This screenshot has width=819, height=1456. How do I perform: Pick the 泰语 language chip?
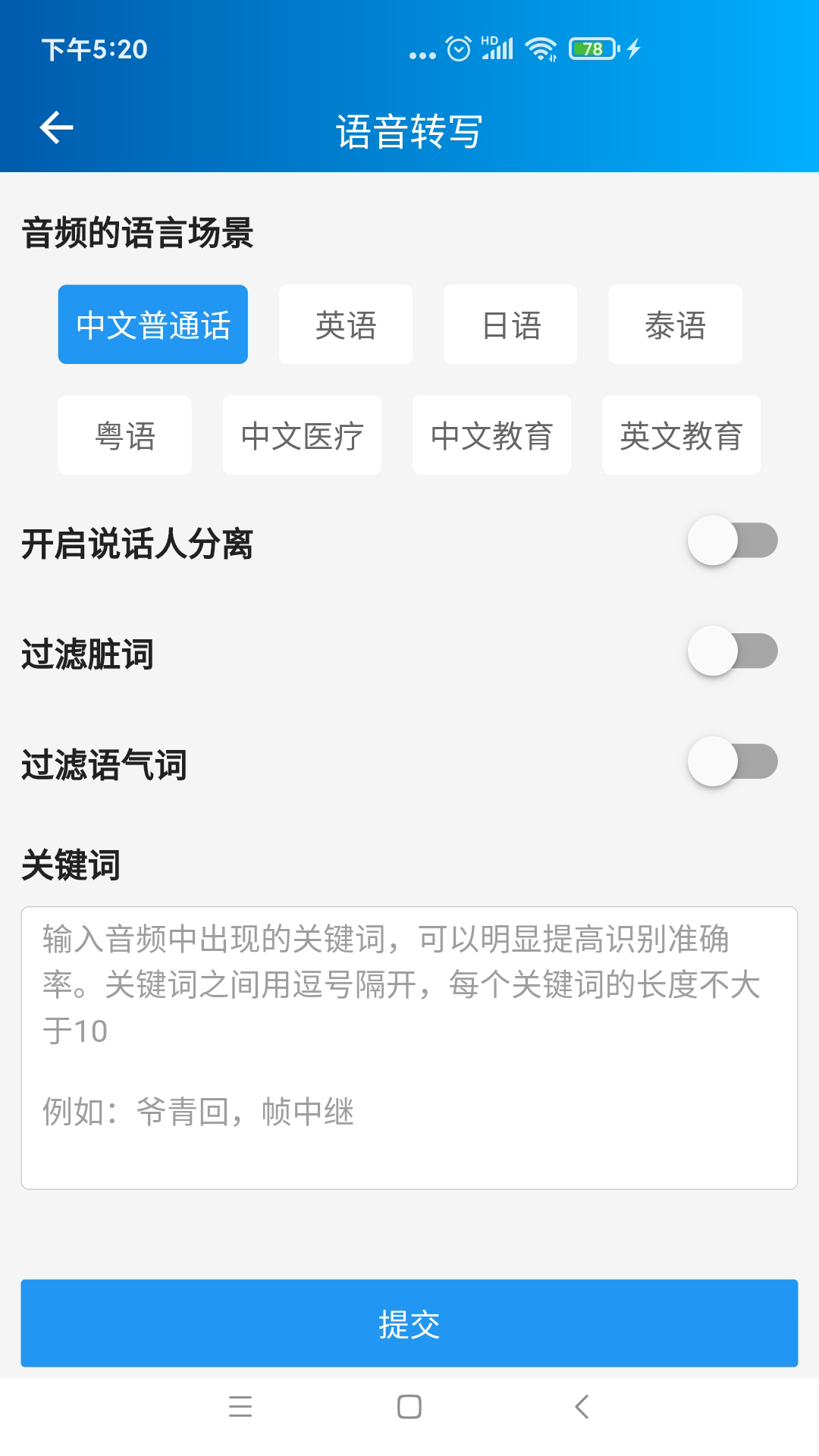(675, 325)
